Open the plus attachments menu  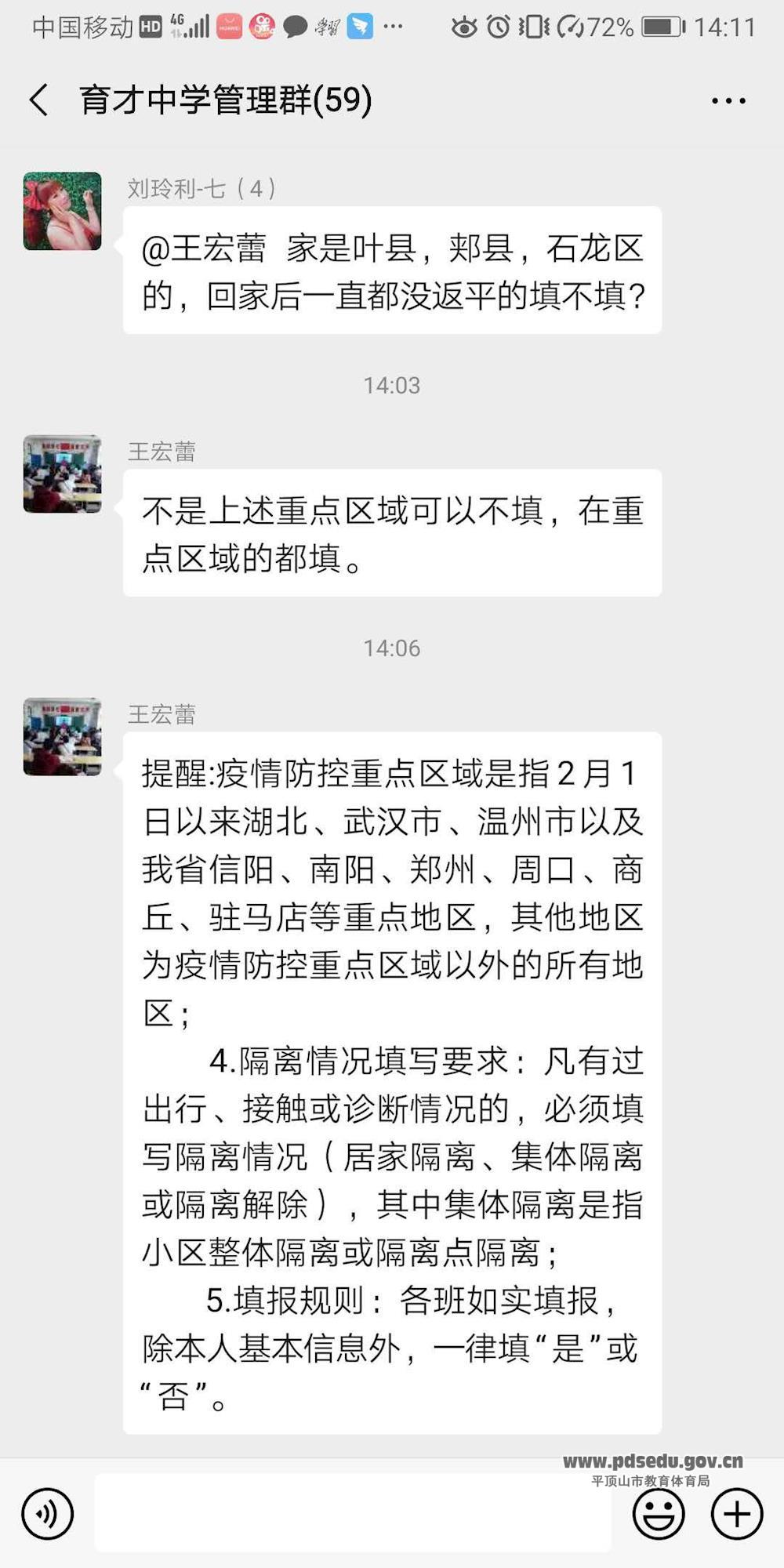[x=736, y=1514]
